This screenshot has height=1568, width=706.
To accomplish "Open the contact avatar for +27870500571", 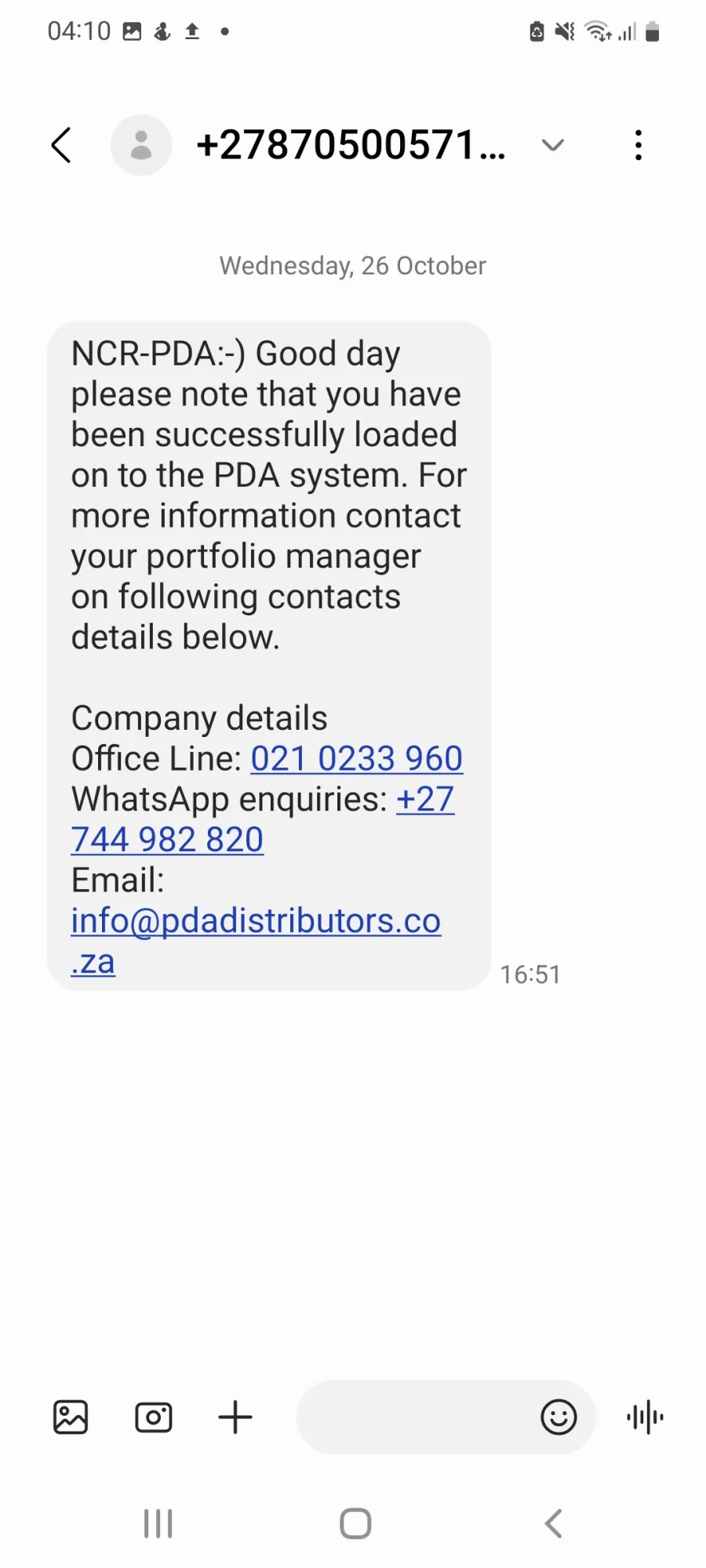I will [141, 145].
